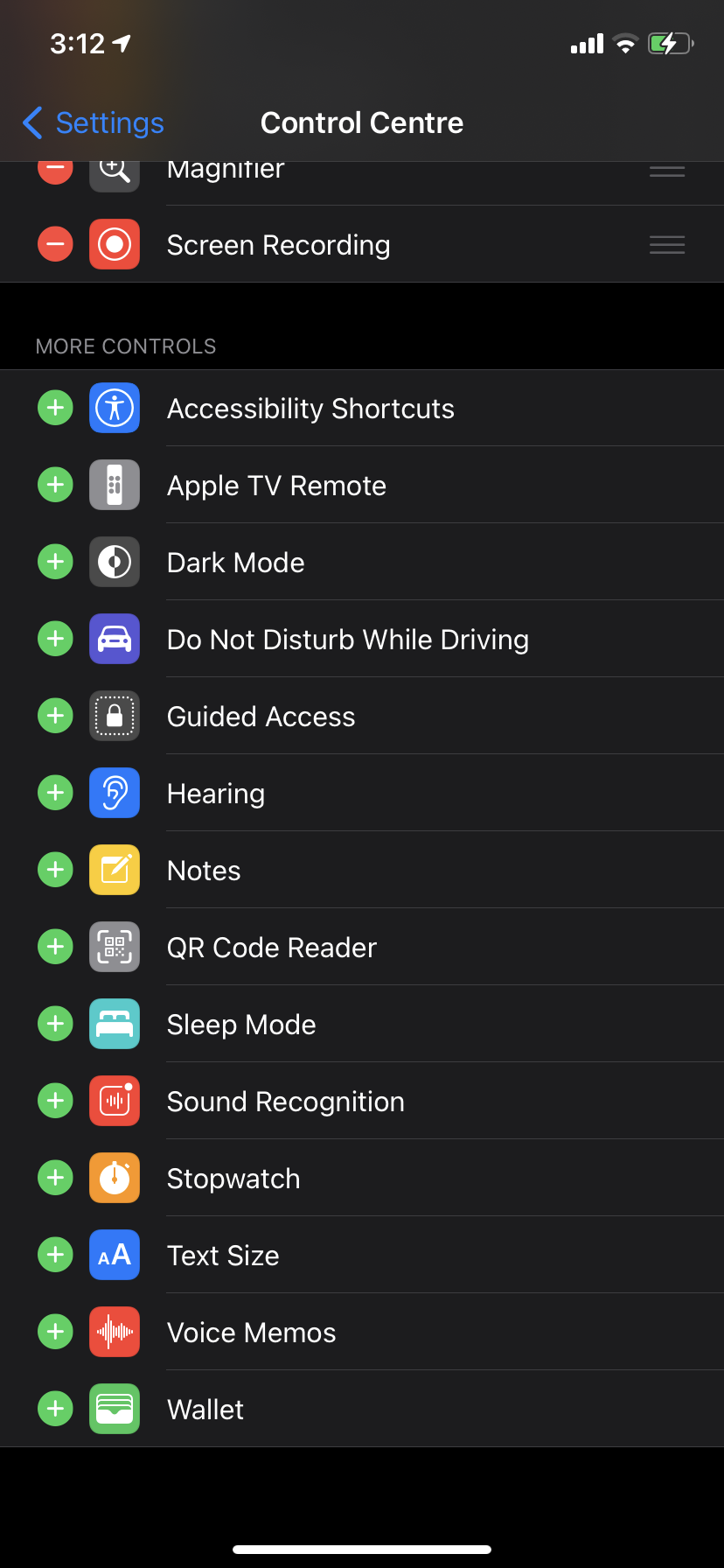Add Notes control

click(55, 870)
